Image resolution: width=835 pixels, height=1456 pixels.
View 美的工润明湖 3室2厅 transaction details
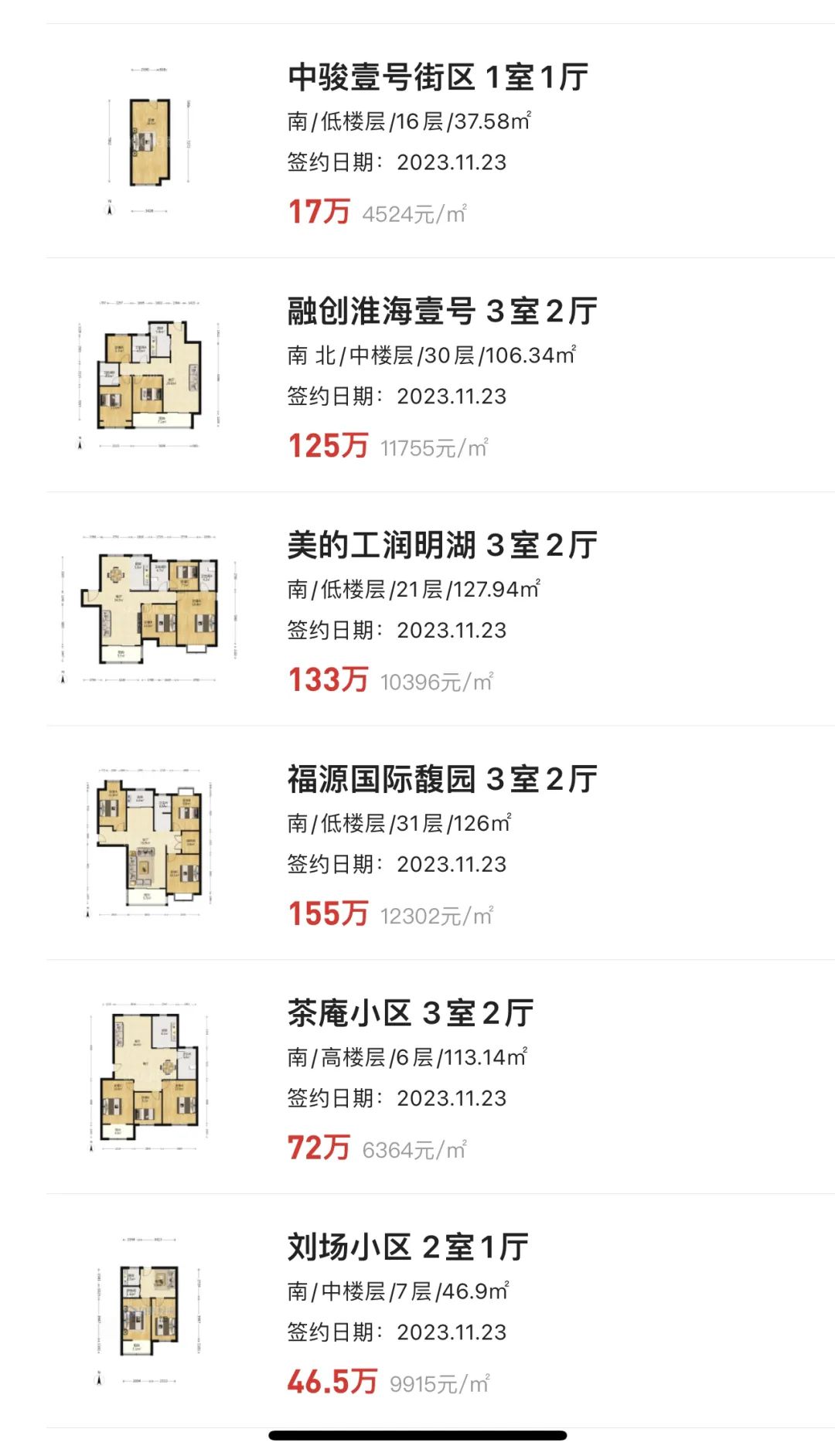[442, 546]
